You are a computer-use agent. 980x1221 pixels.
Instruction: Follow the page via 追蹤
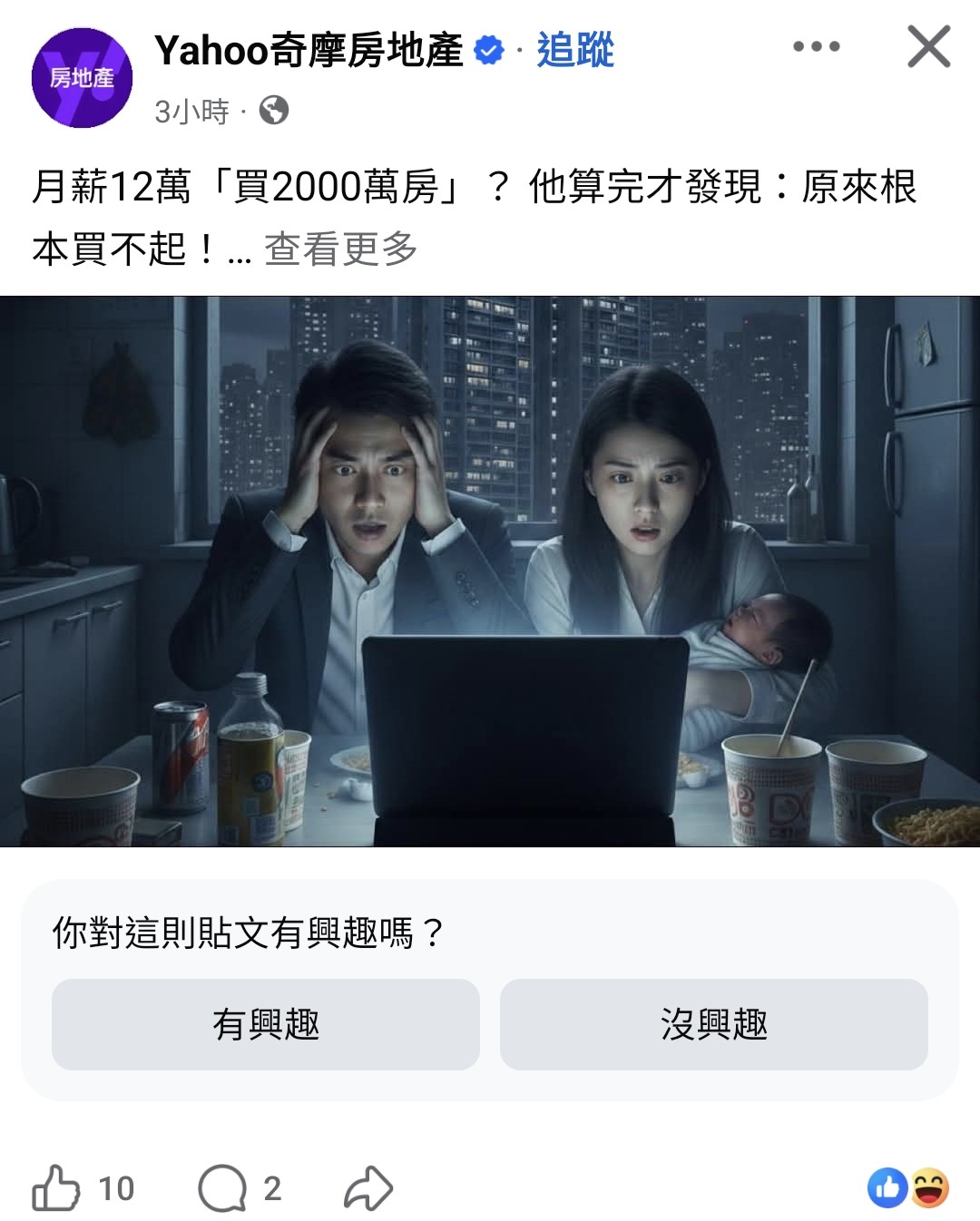coord(575,50)
